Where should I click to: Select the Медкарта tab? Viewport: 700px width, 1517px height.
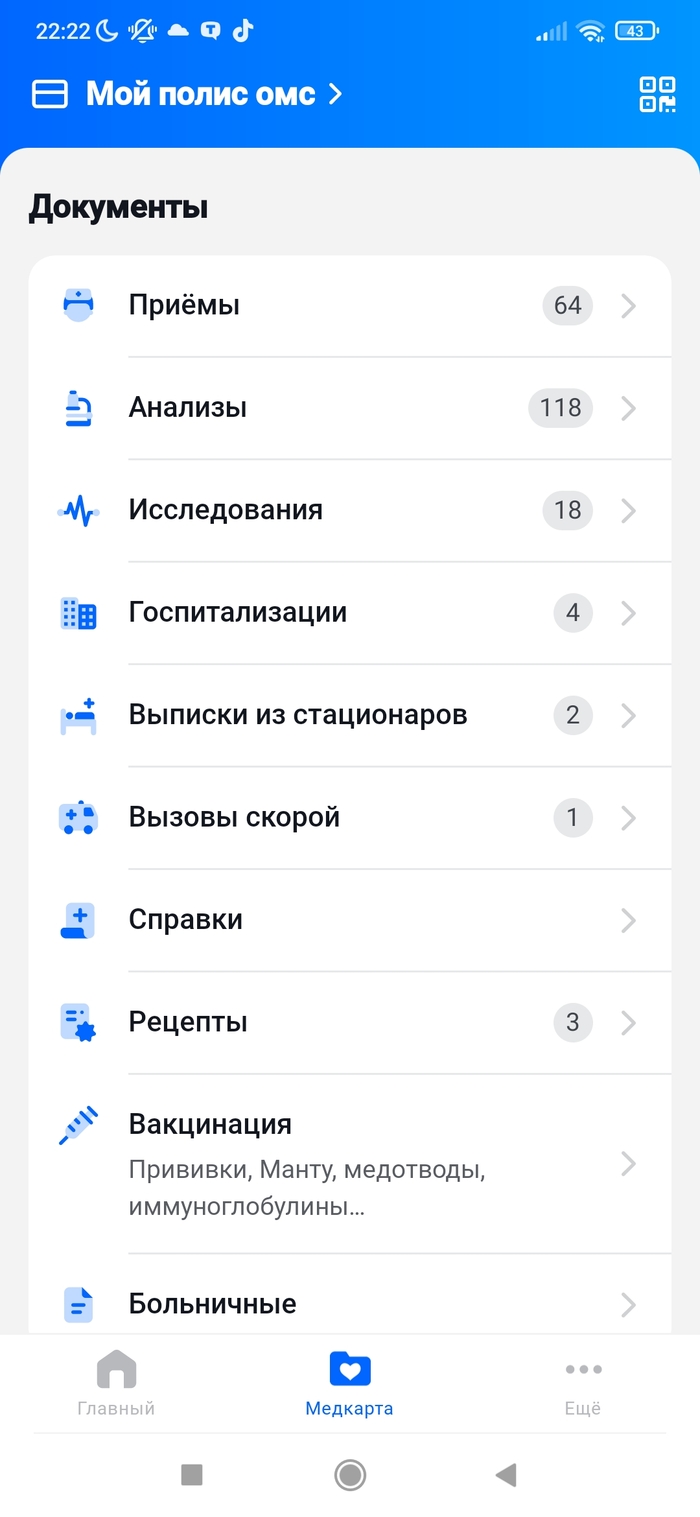(x=349, y=1384)
